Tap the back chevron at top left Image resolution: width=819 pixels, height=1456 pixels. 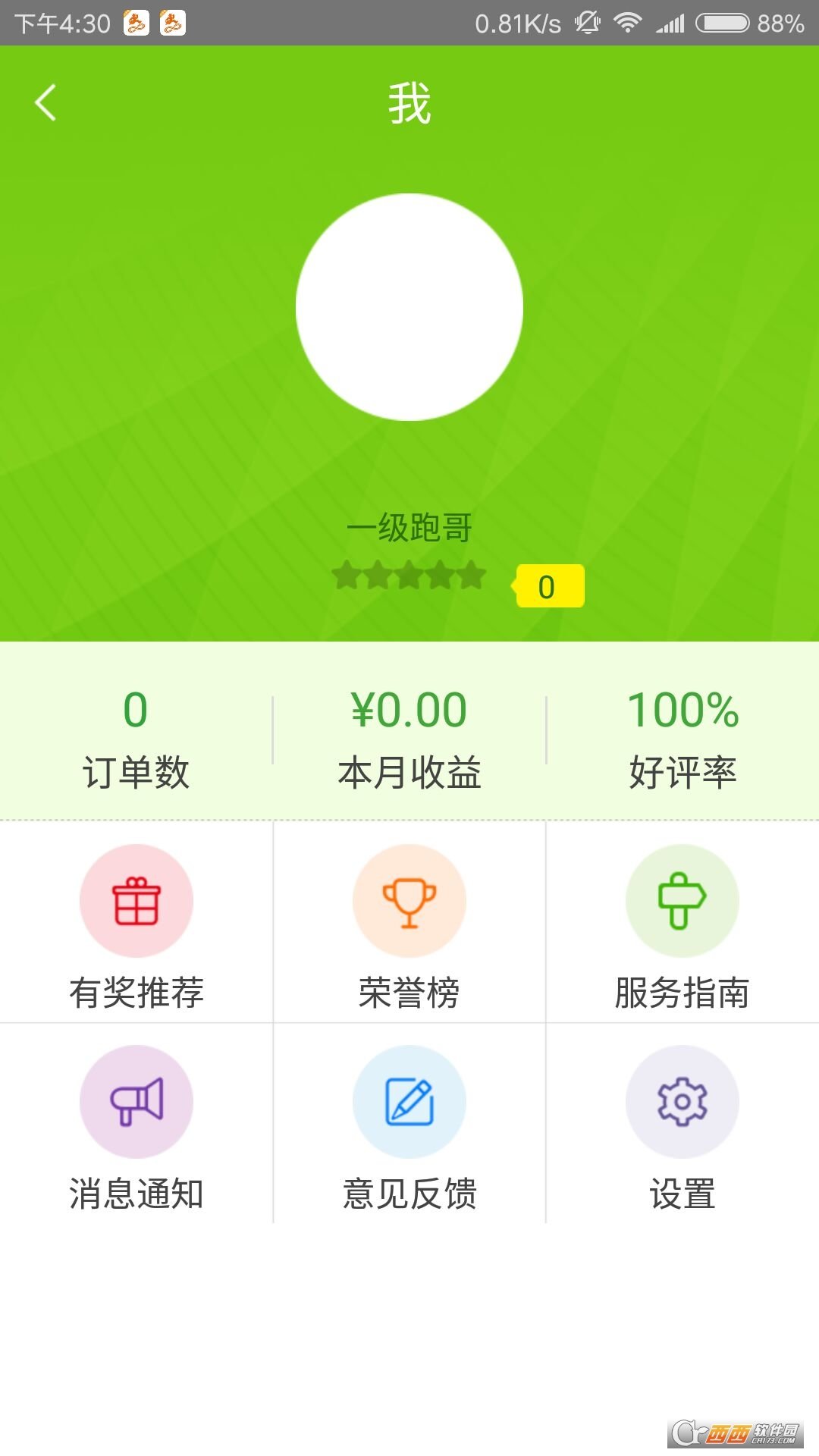pyautogui.click(x=45, y=104)
